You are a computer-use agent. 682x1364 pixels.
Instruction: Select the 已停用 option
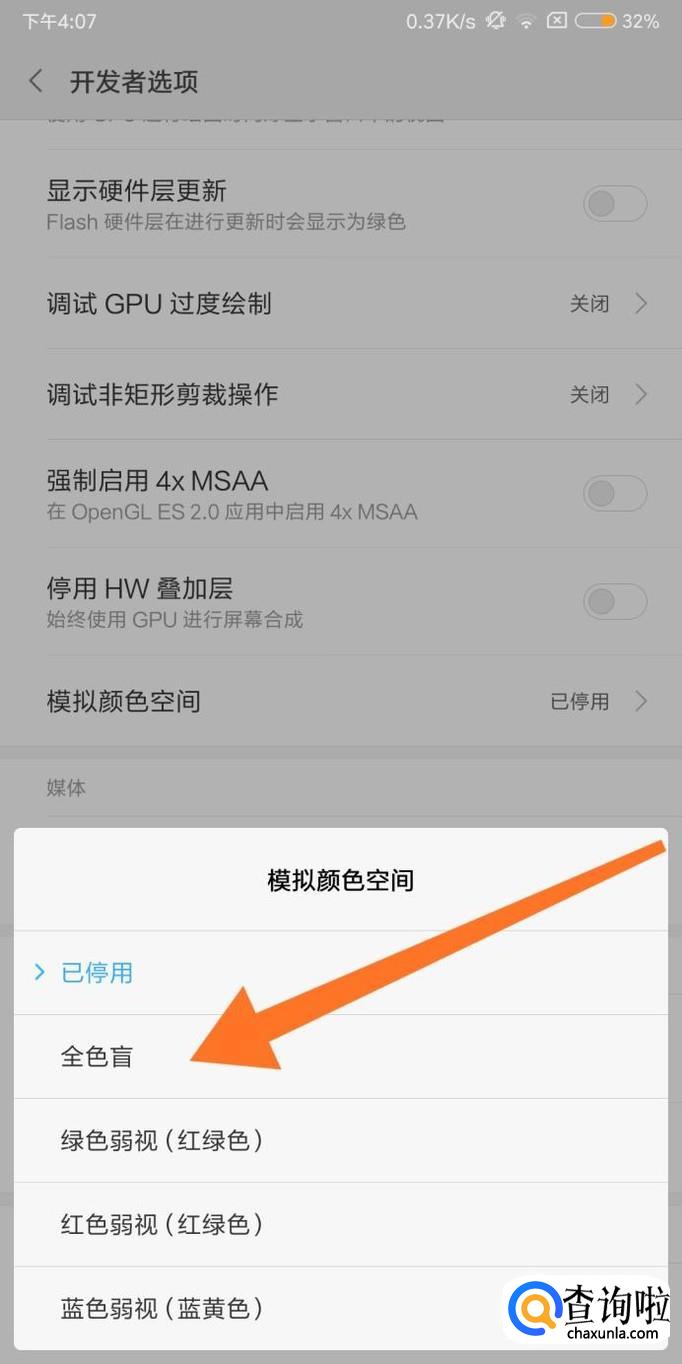pos(97,973)
